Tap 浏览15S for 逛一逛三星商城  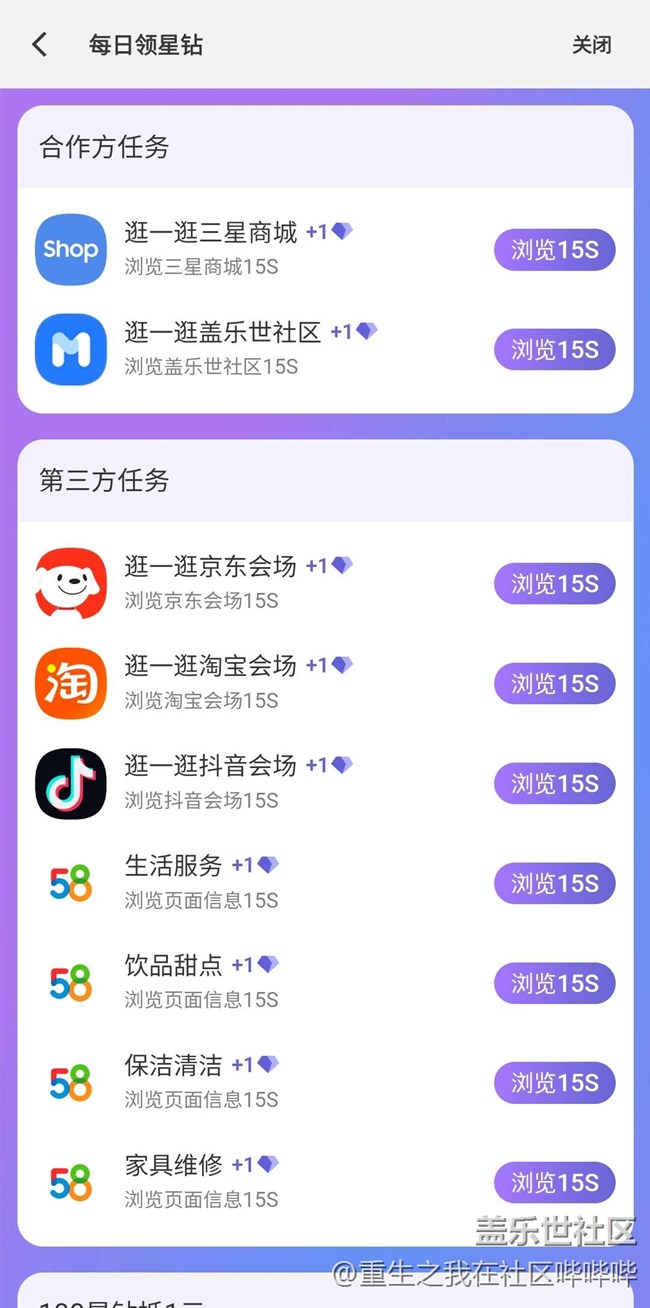(x=554, y=250)
